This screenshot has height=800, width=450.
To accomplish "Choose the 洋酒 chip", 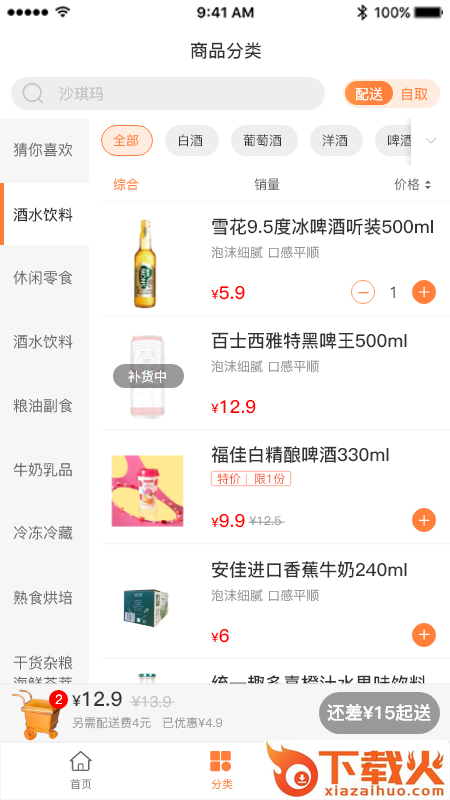I will 336,140.
